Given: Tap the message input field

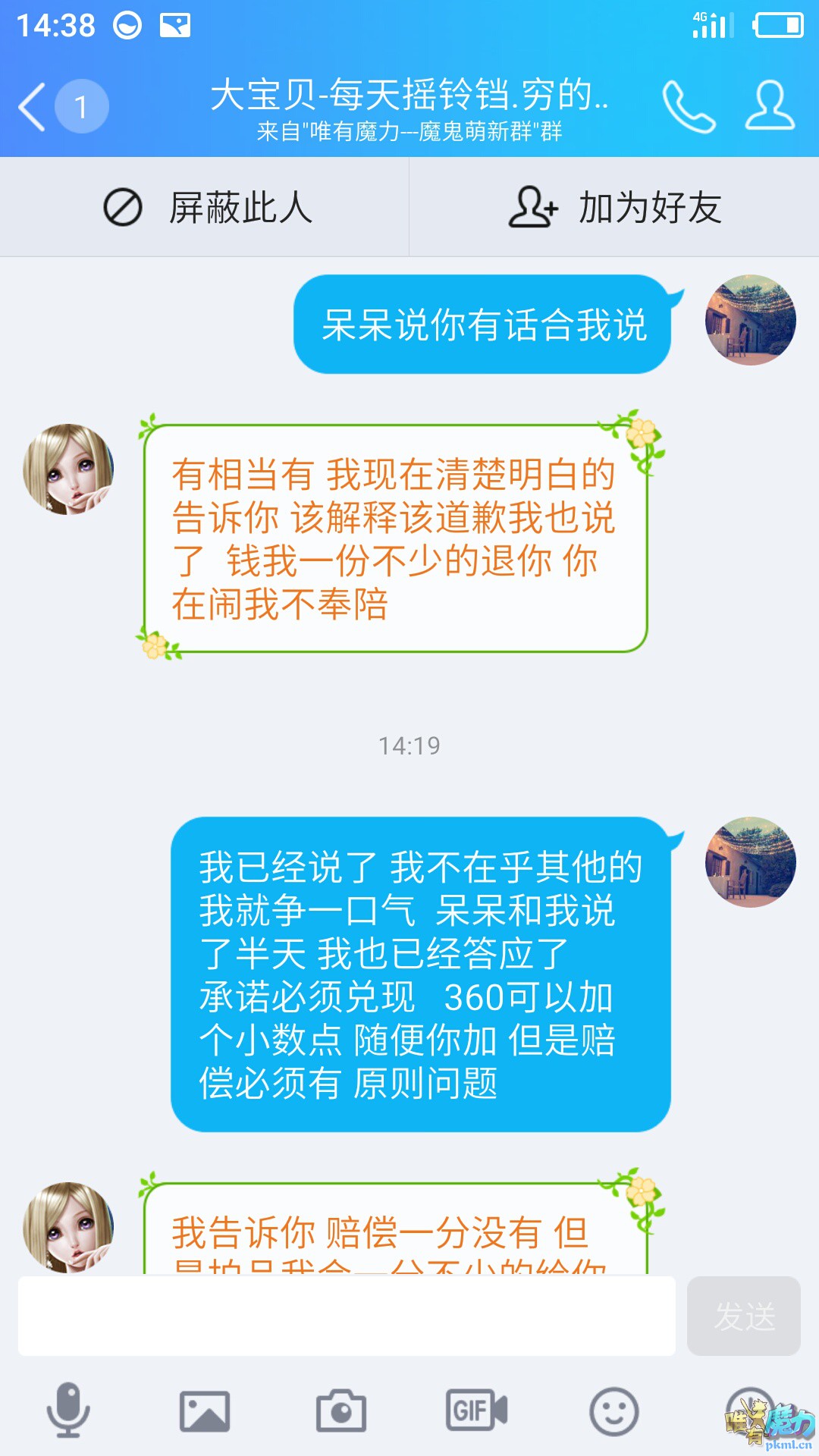Looking at the screenshot, I should [347, 1316].
